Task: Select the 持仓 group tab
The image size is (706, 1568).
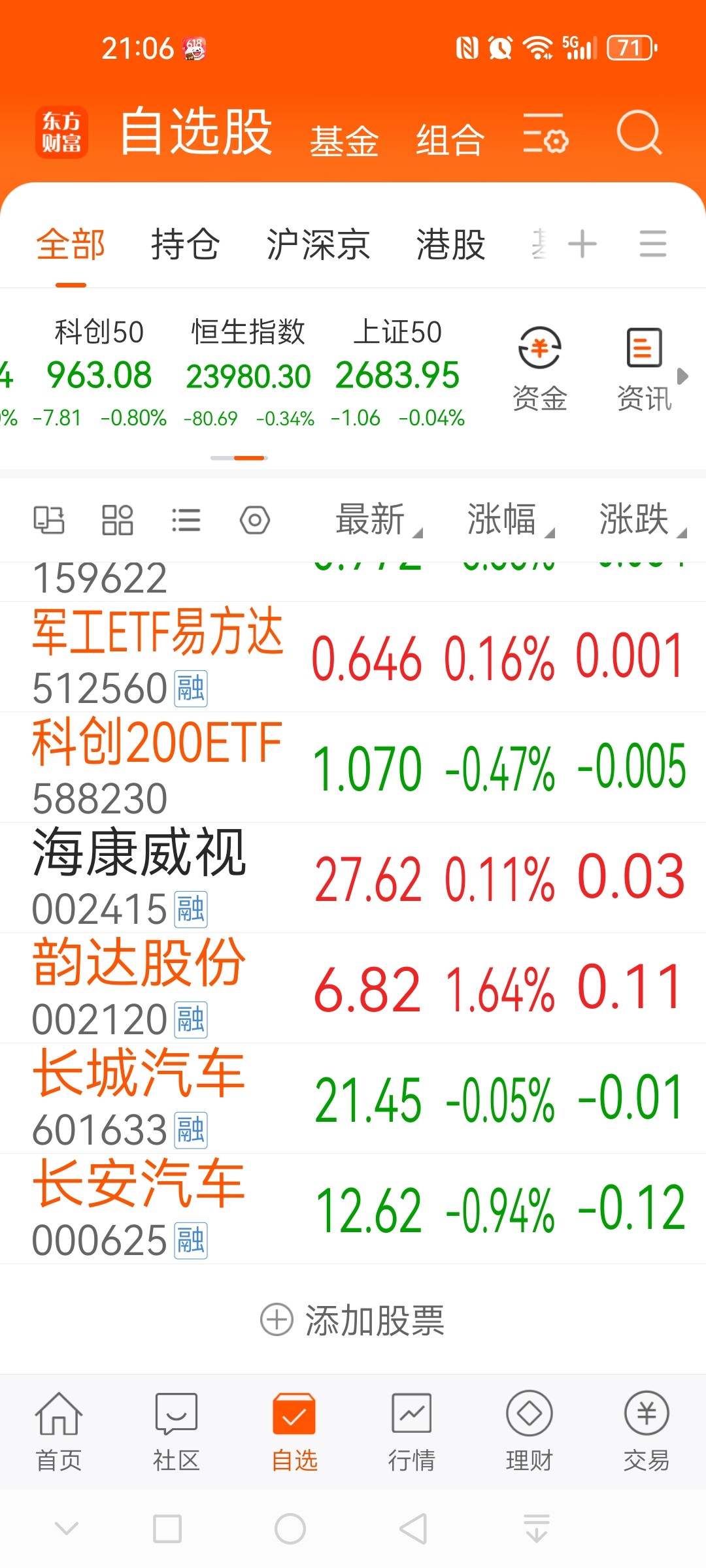Action: (186, 244)
